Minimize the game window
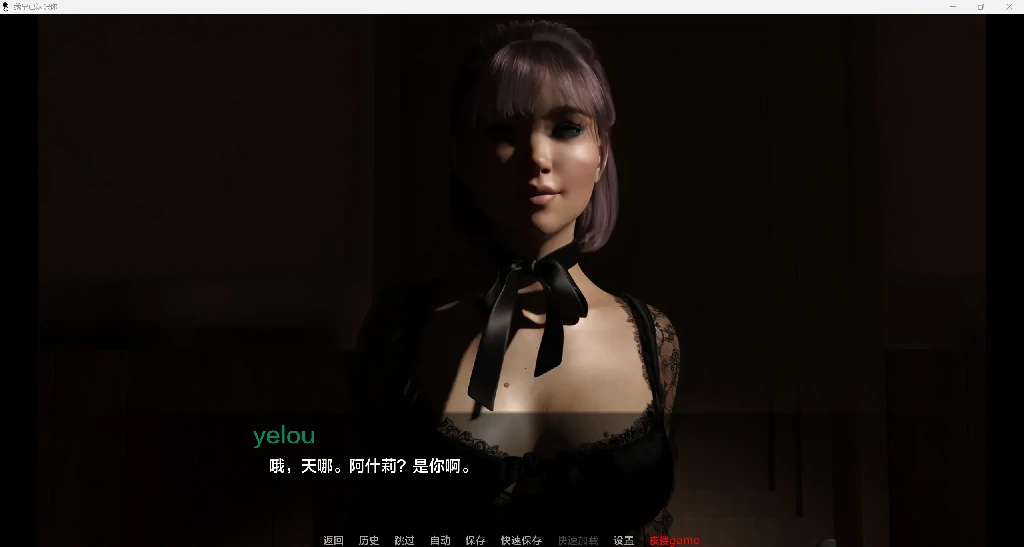 click(952, 6)
